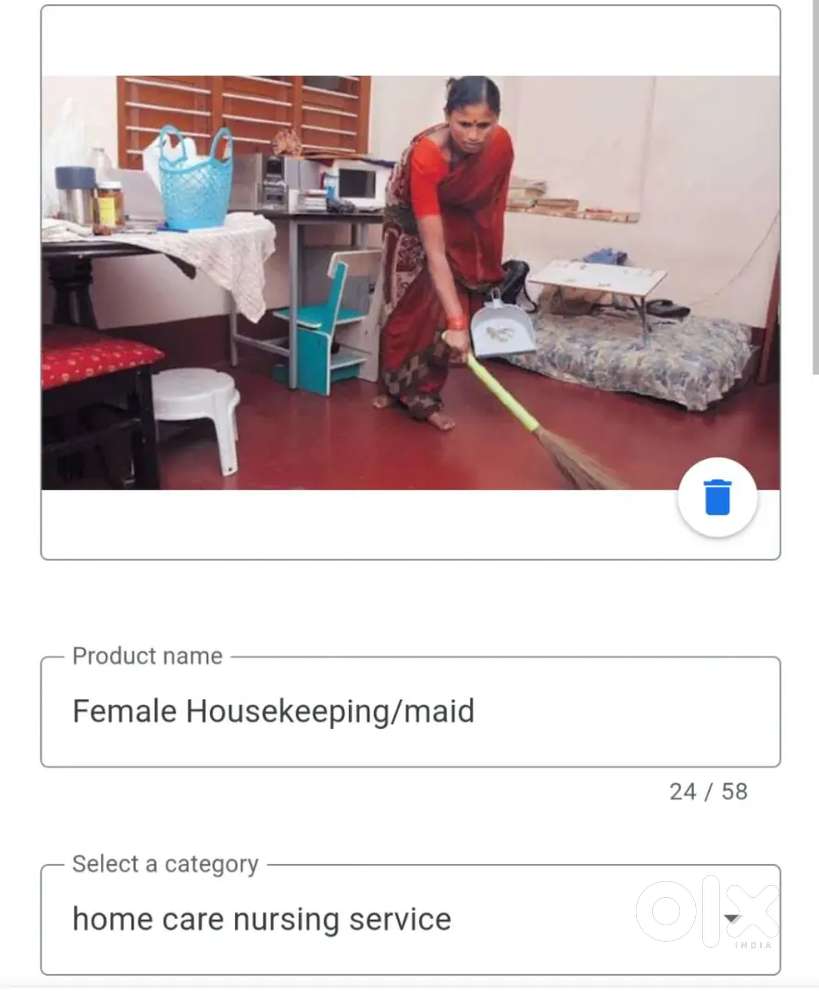Edit the Product name field
819x999 pixels.
click(x=410, y=712)
